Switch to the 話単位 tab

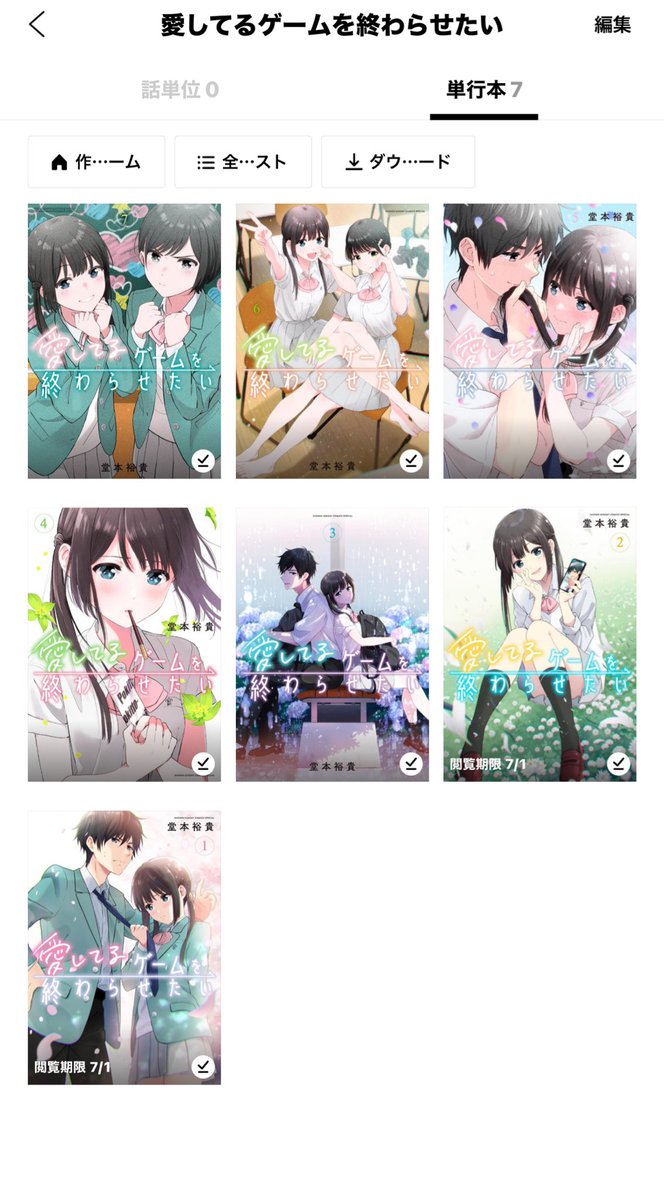pyautogui.click(x=180, y=90)
